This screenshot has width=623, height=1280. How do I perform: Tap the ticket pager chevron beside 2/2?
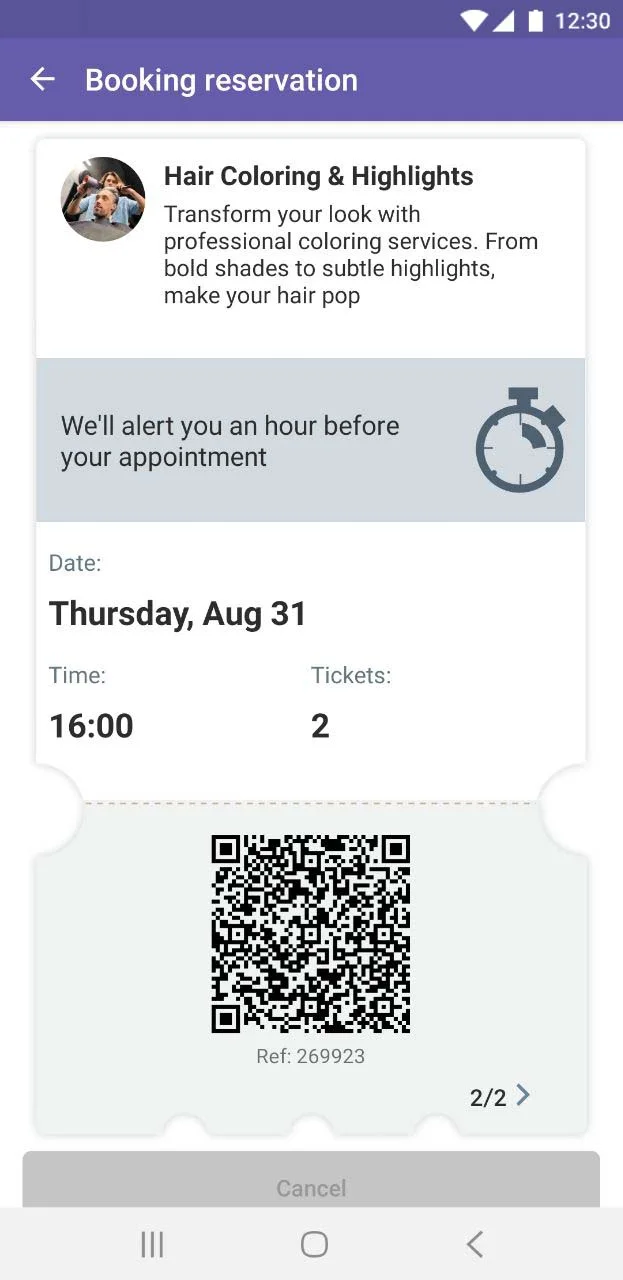click(523, 1096)
